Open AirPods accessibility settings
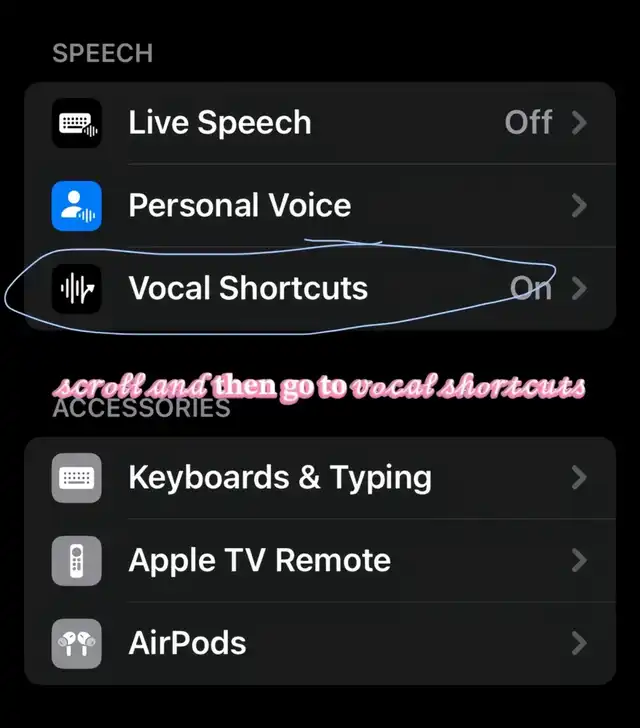Viewport: 640px width, 728px height. pyautogui.click(x=320, y=642)
